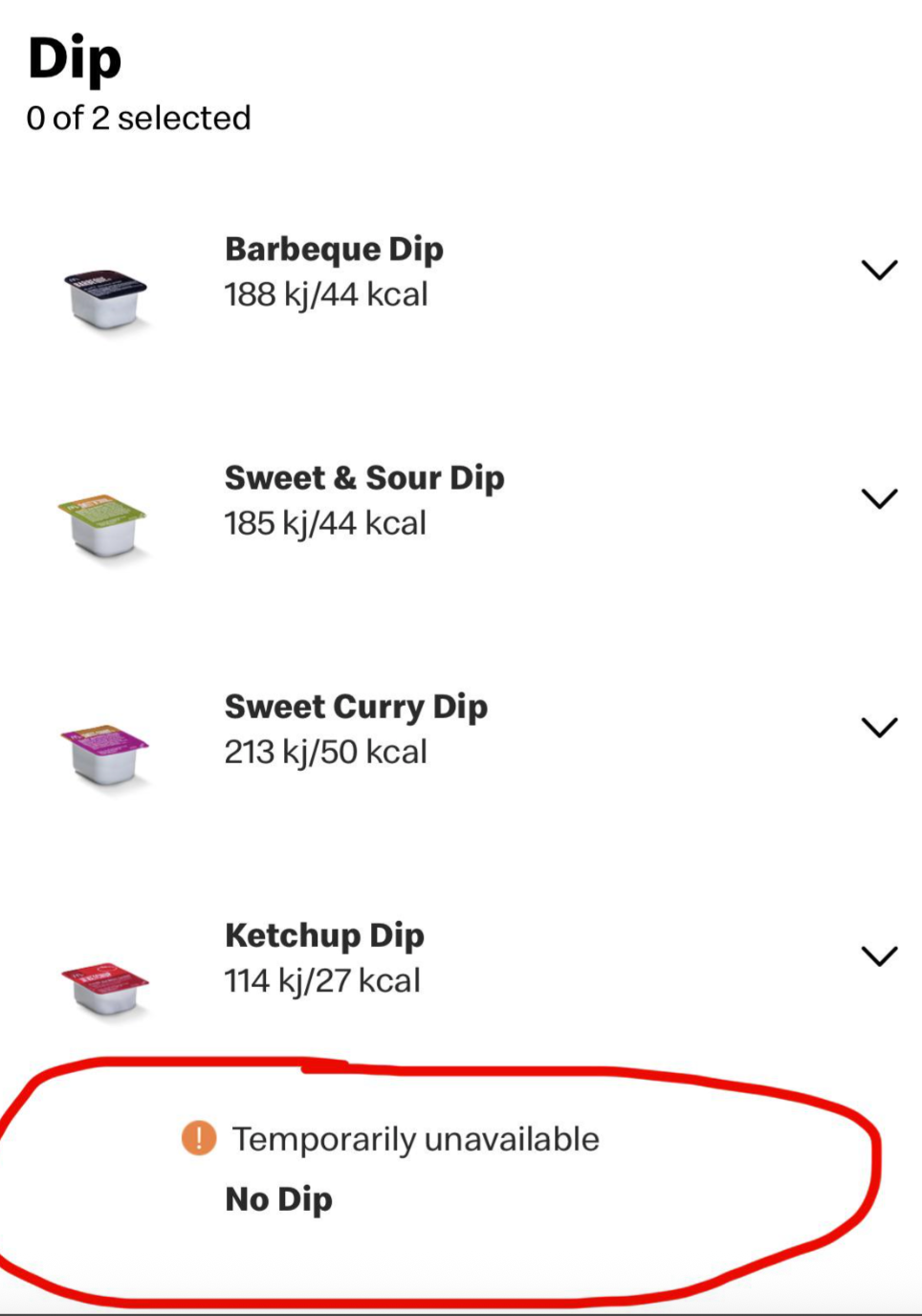Click the Temporarily unavailable label
The width and height of the screenshot is (922, 1316).
(415, 1139)
